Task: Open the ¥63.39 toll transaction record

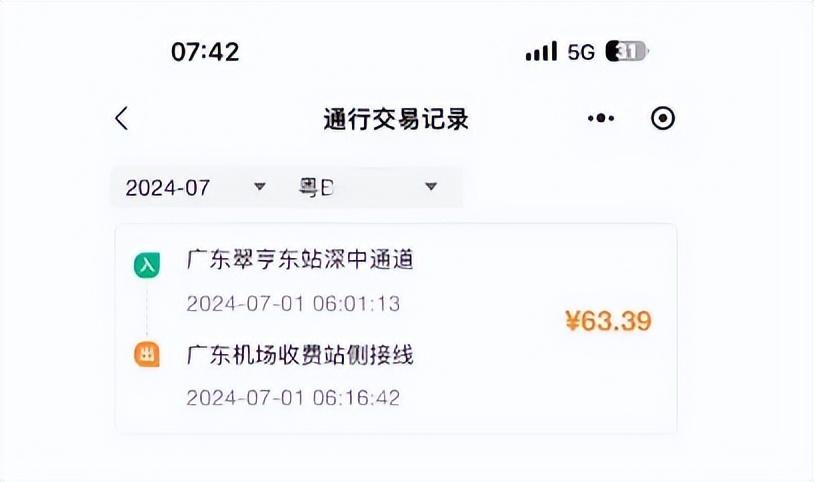Action: coord(396,328)
